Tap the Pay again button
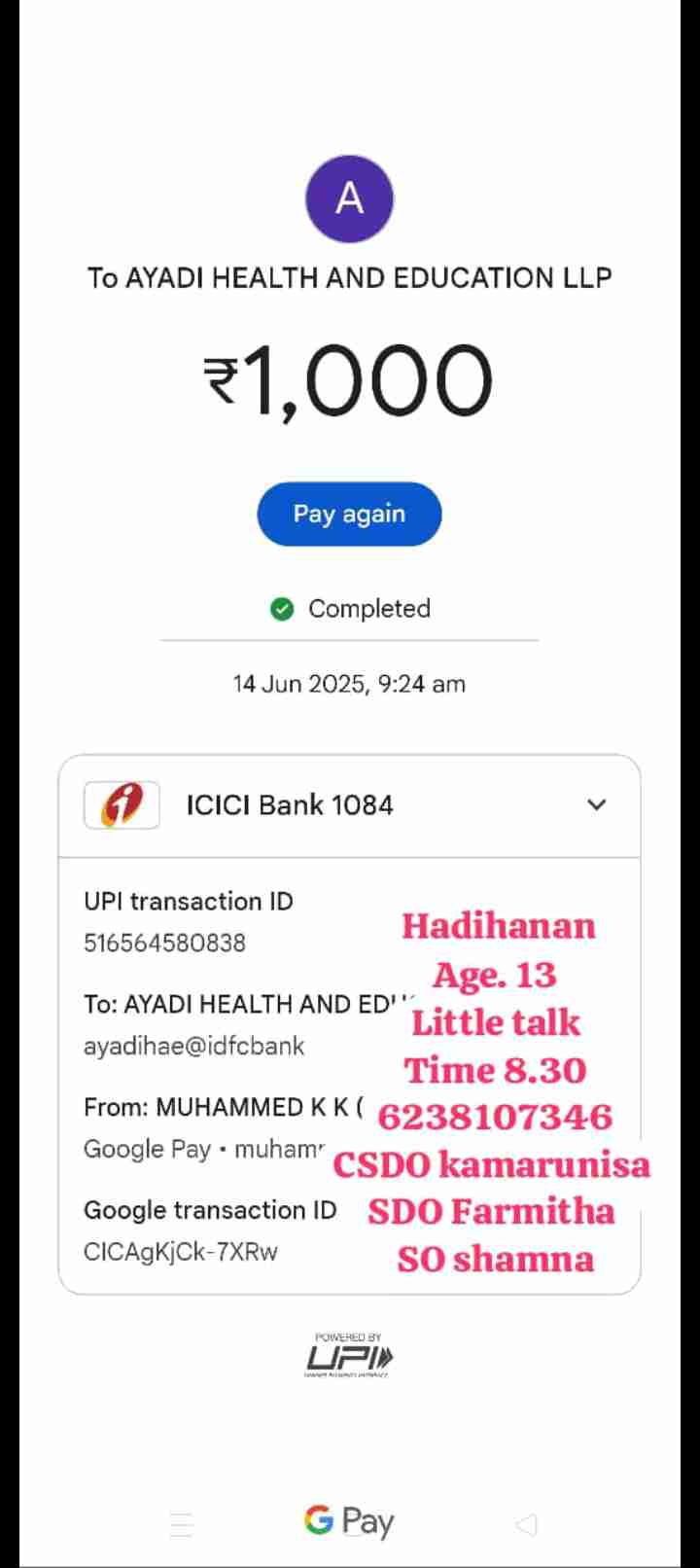 click(x=349, y=514)
